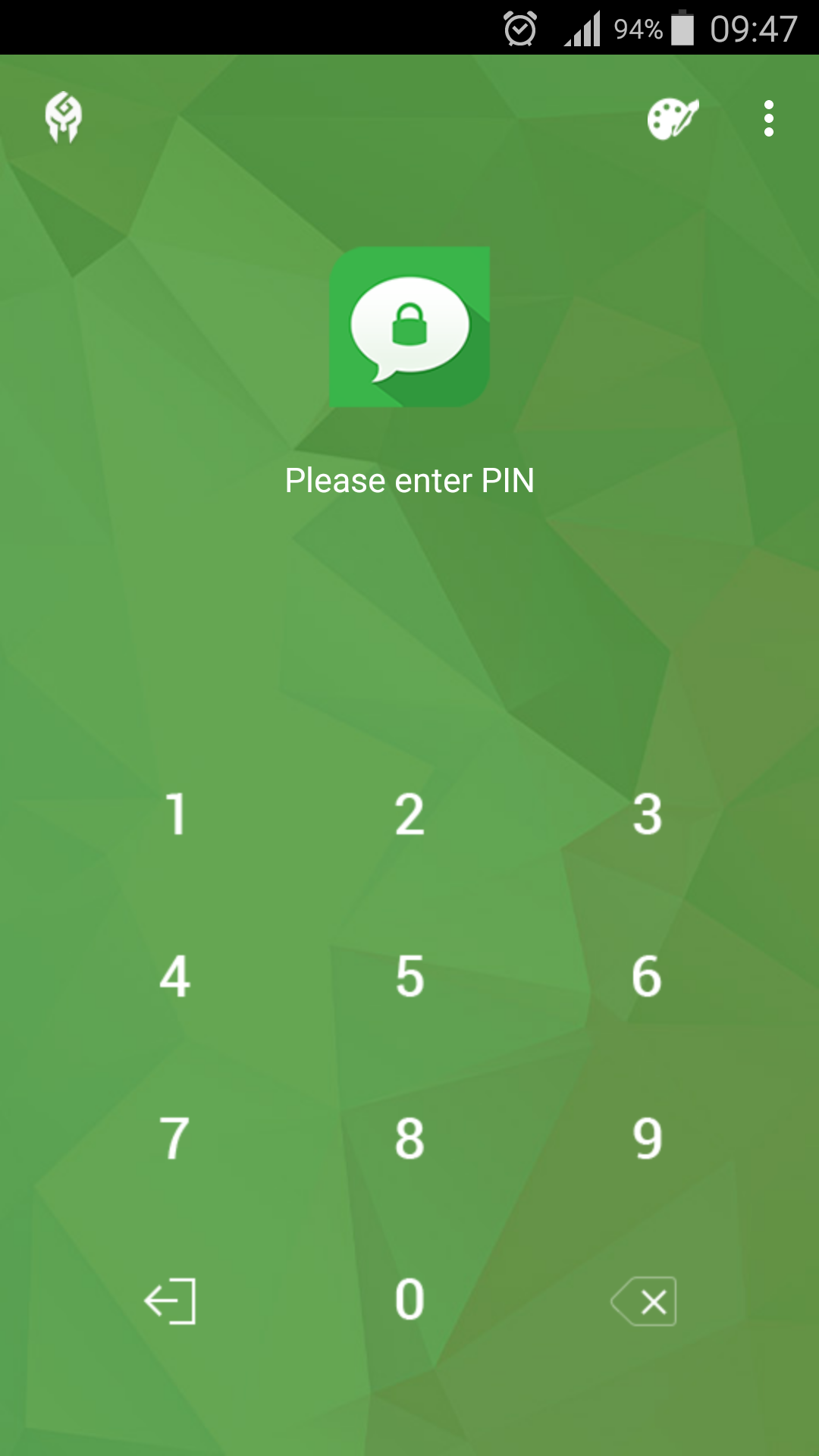819x1456 pixels.
Task: Open the theme palette icon
Action: [673, 118]
